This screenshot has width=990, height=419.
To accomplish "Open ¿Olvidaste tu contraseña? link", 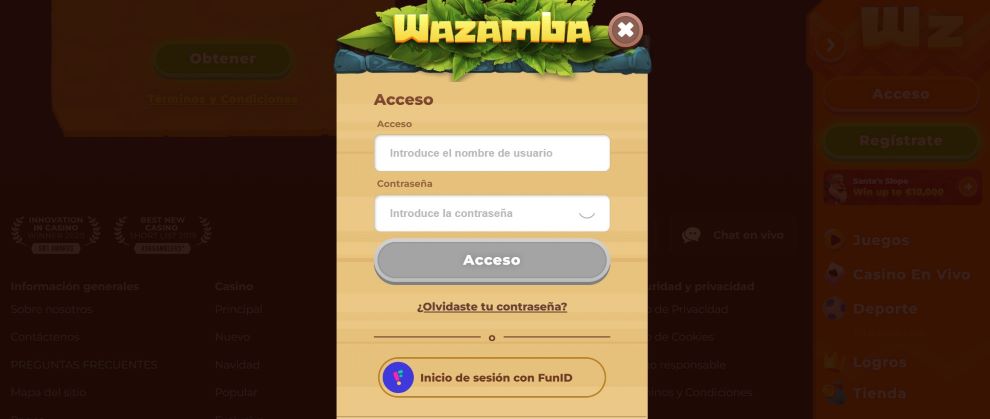I will point(491,306).
